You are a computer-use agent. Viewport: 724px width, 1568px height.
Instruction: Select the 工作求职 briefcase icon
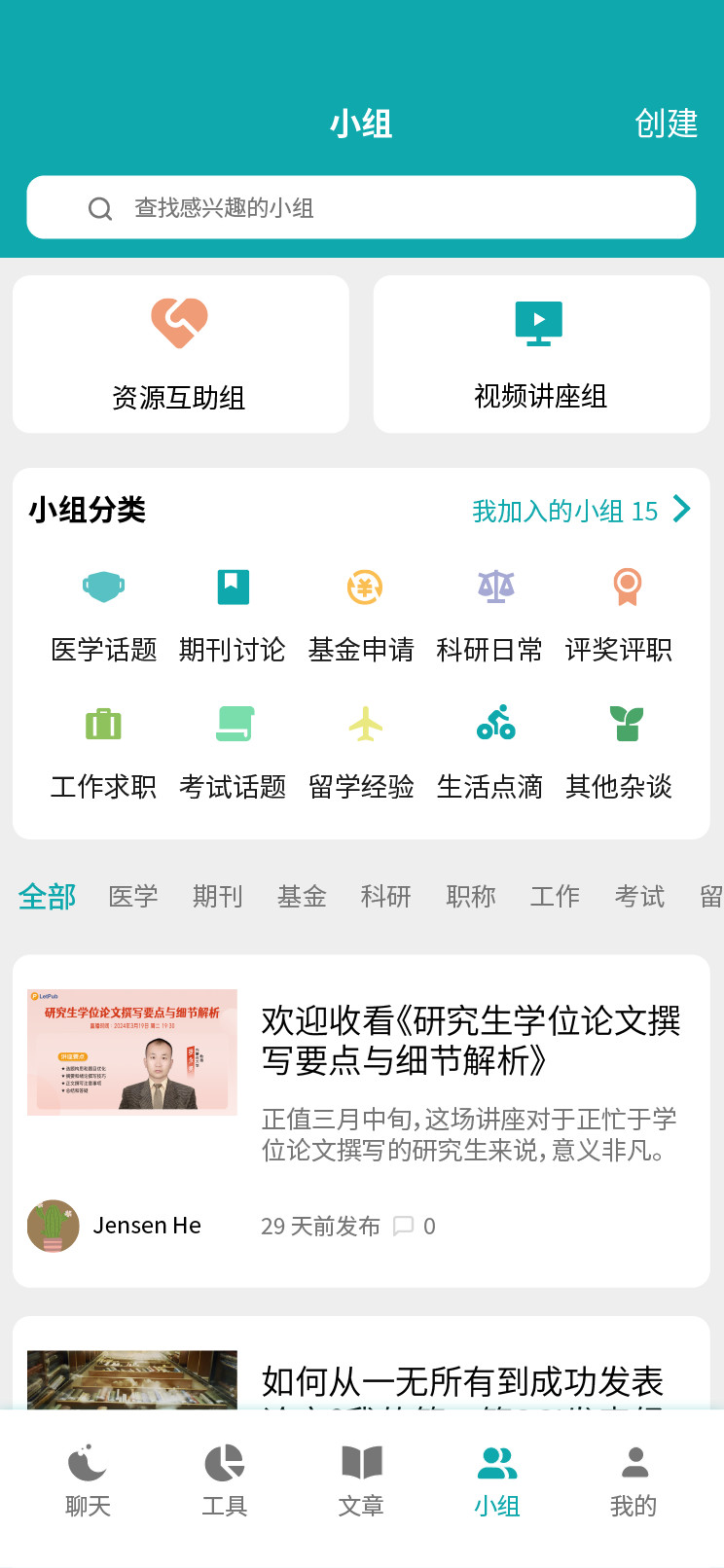pos(104,724)
